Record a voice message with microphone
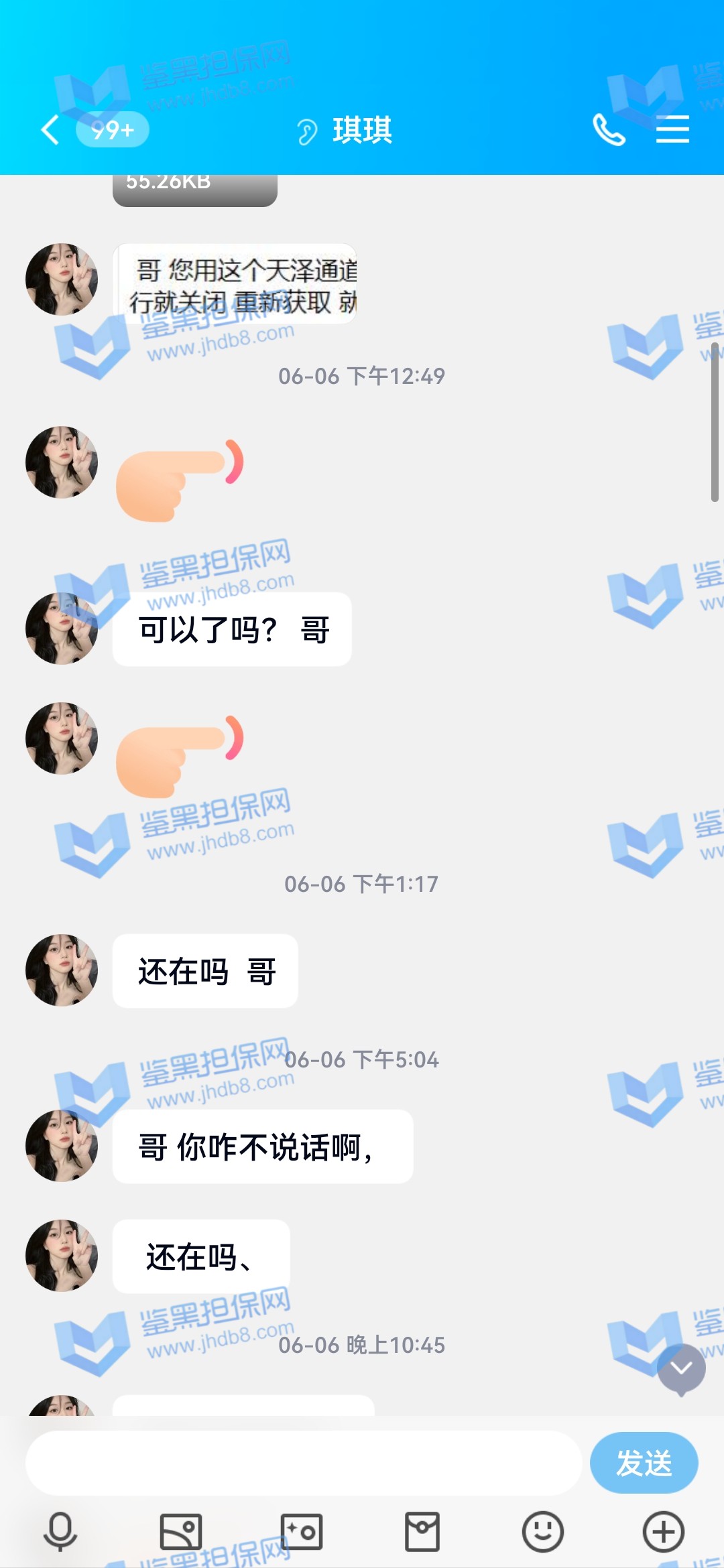 click(60, 1532)
